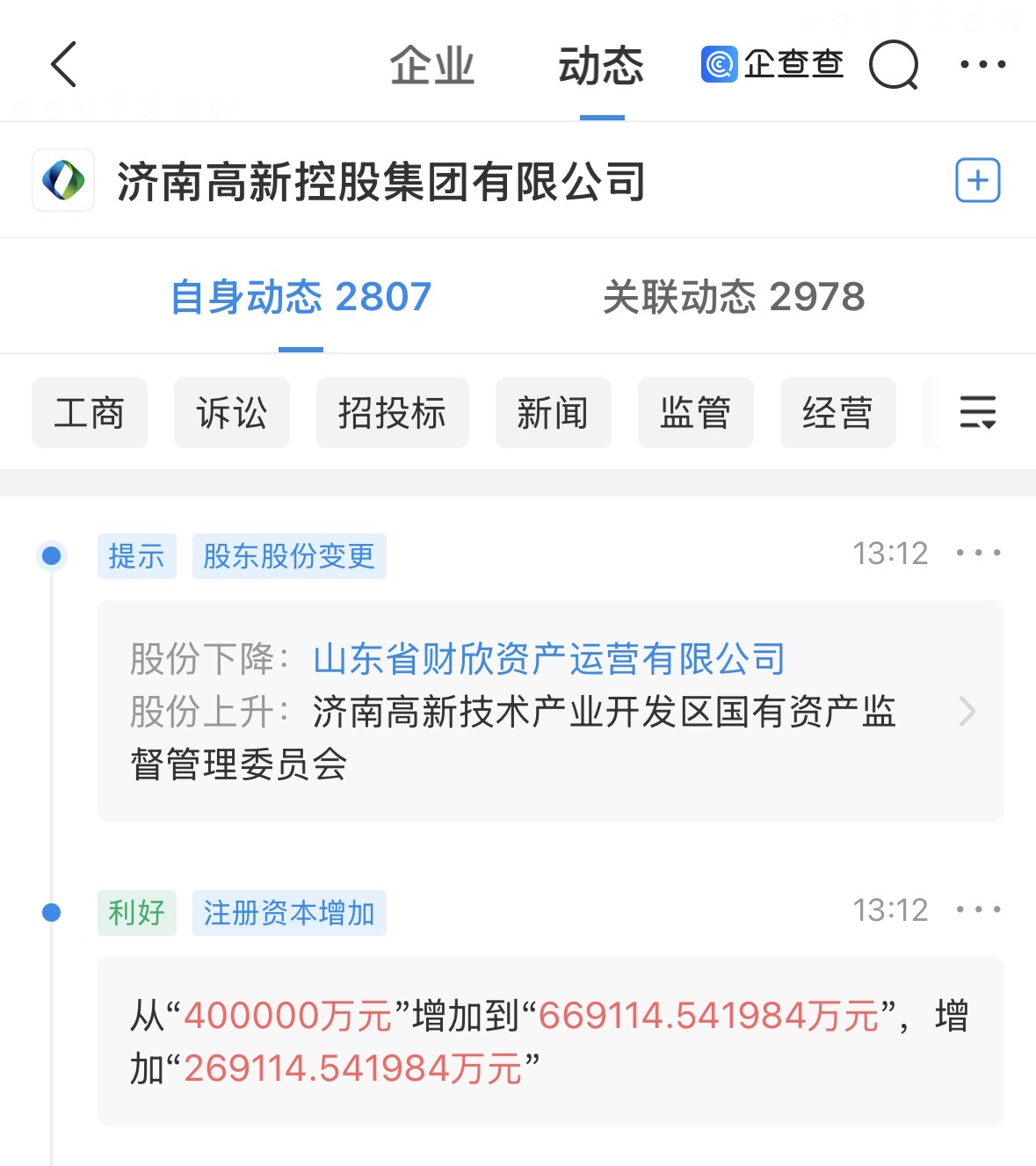The width and height of the screenshot is (1036, 1166).
Task: Switch to 关联动态 2978 tab
Action: 734,297
